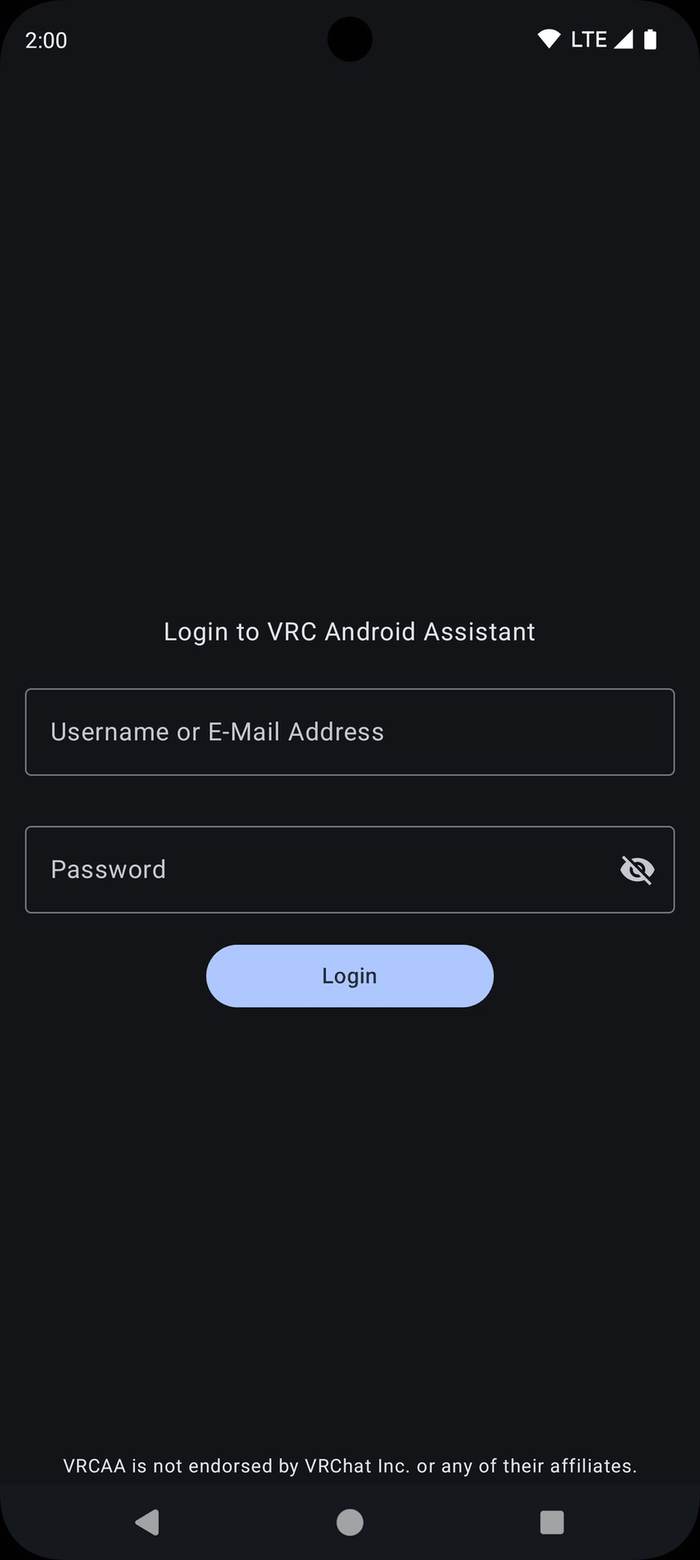
Task: Focus the Username or E-Mail Address field
Action: [x=349, y=732]
